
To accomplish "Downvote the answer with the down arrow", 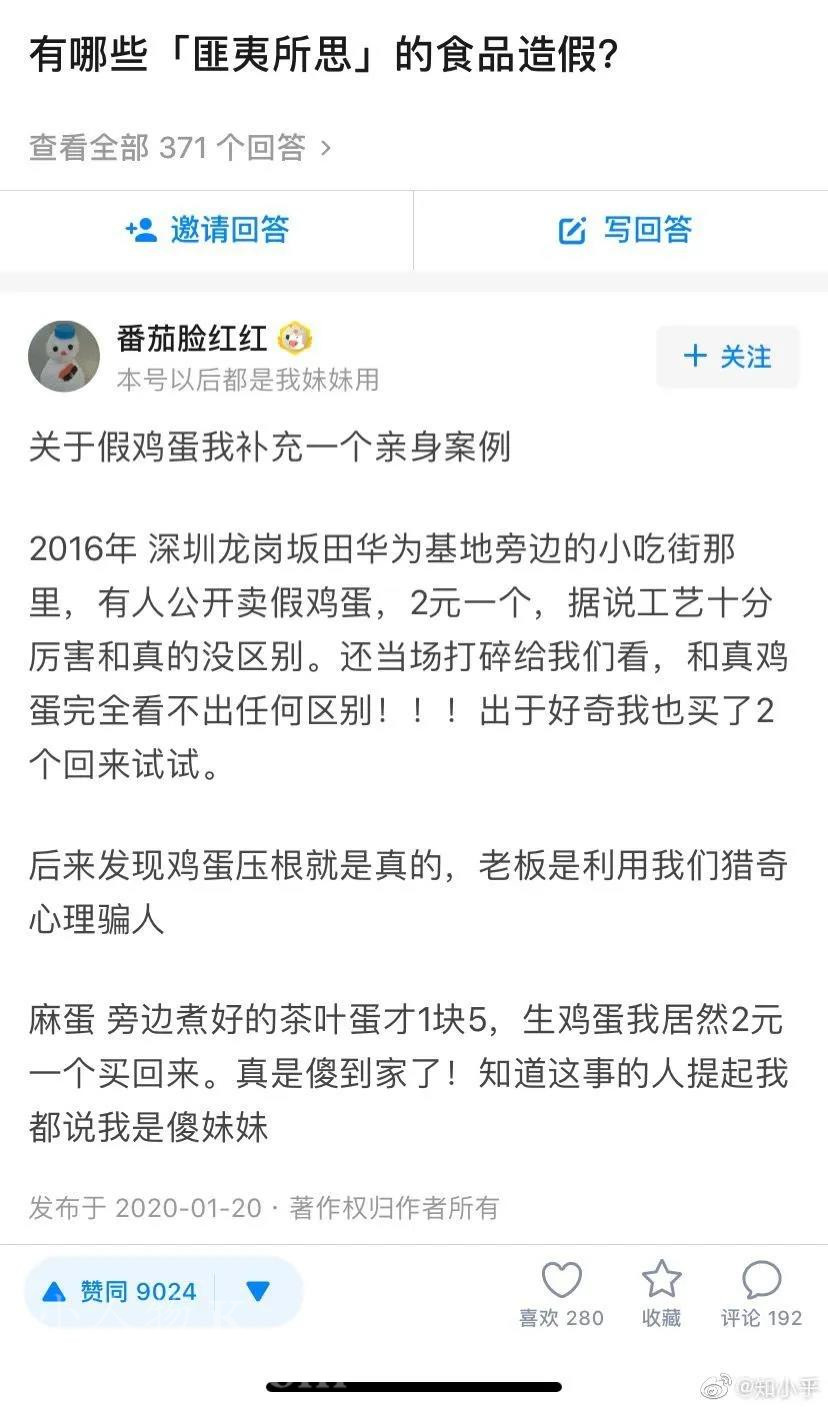I will 258,1292.
